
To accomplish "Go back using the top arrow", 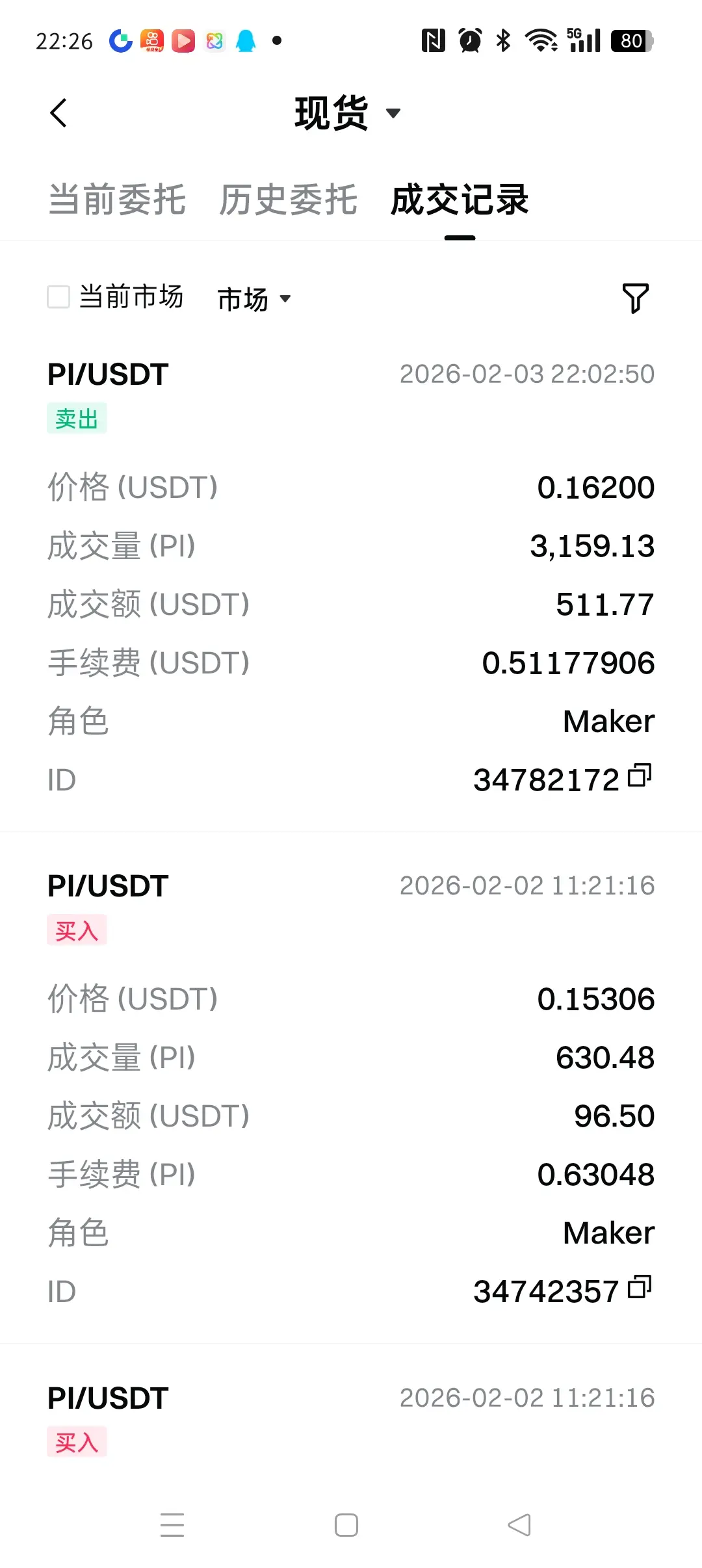I will click(58, 113).
